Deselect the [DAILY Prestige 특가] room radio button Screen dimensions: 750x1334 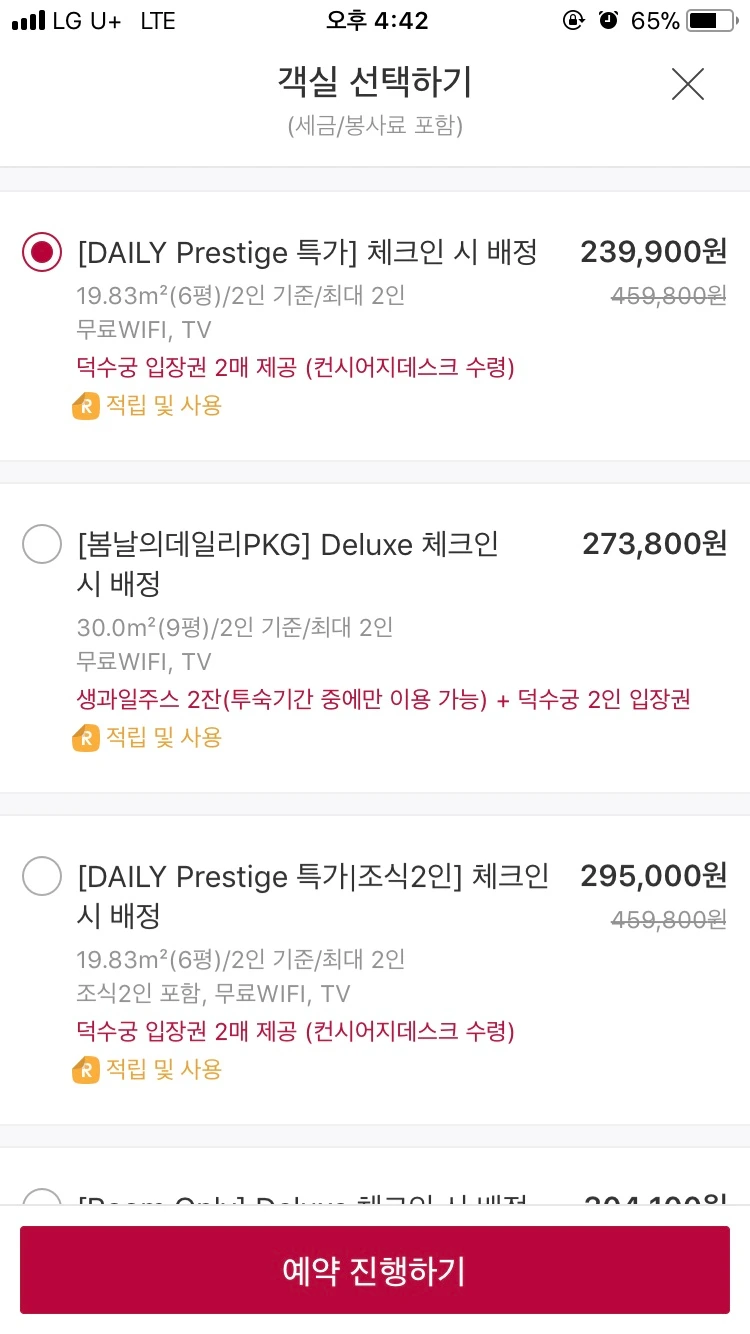(x=41, y=252)
